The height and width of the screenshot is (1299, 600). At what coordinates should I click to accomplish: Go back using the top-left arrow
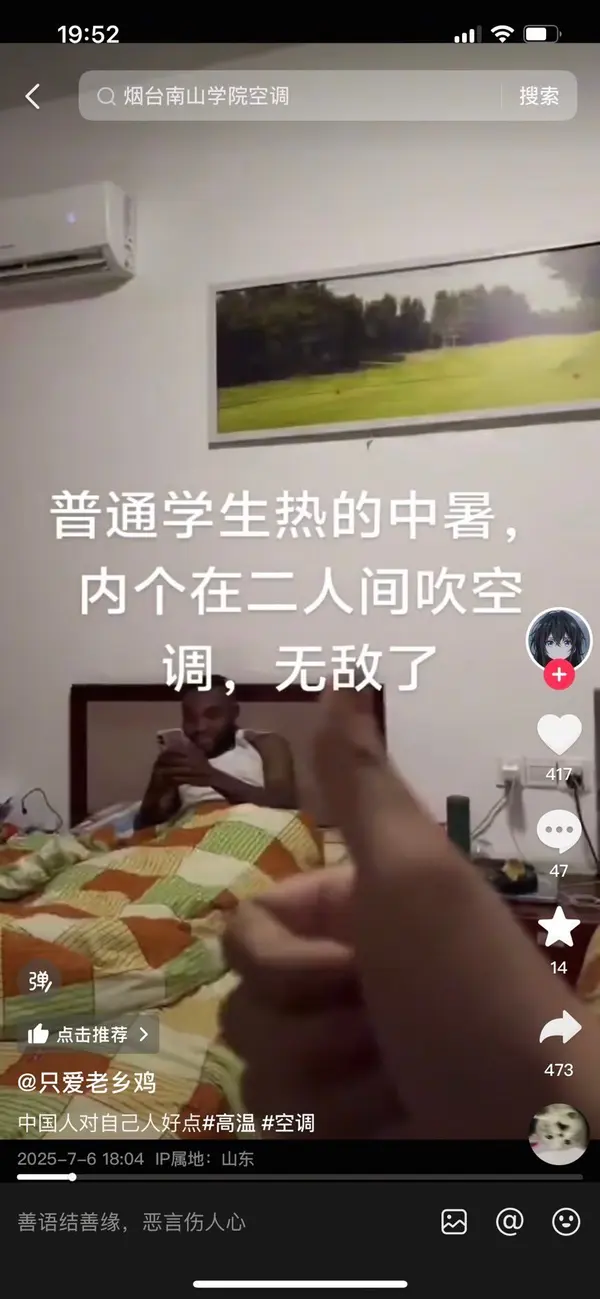pyautogui.click(x=33, y=96)
